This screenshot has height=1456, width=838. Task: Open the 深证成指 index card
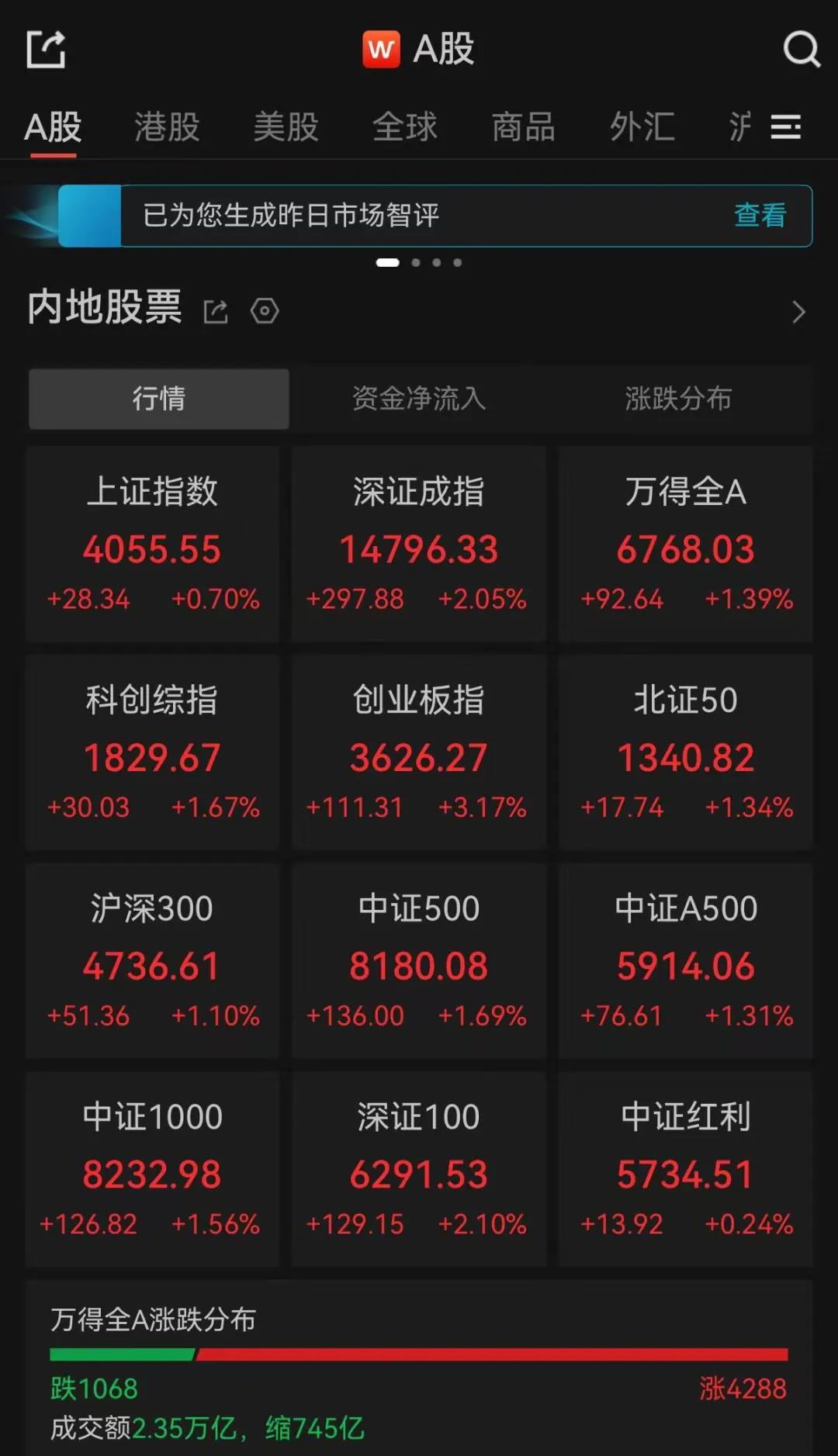point(419,544)
